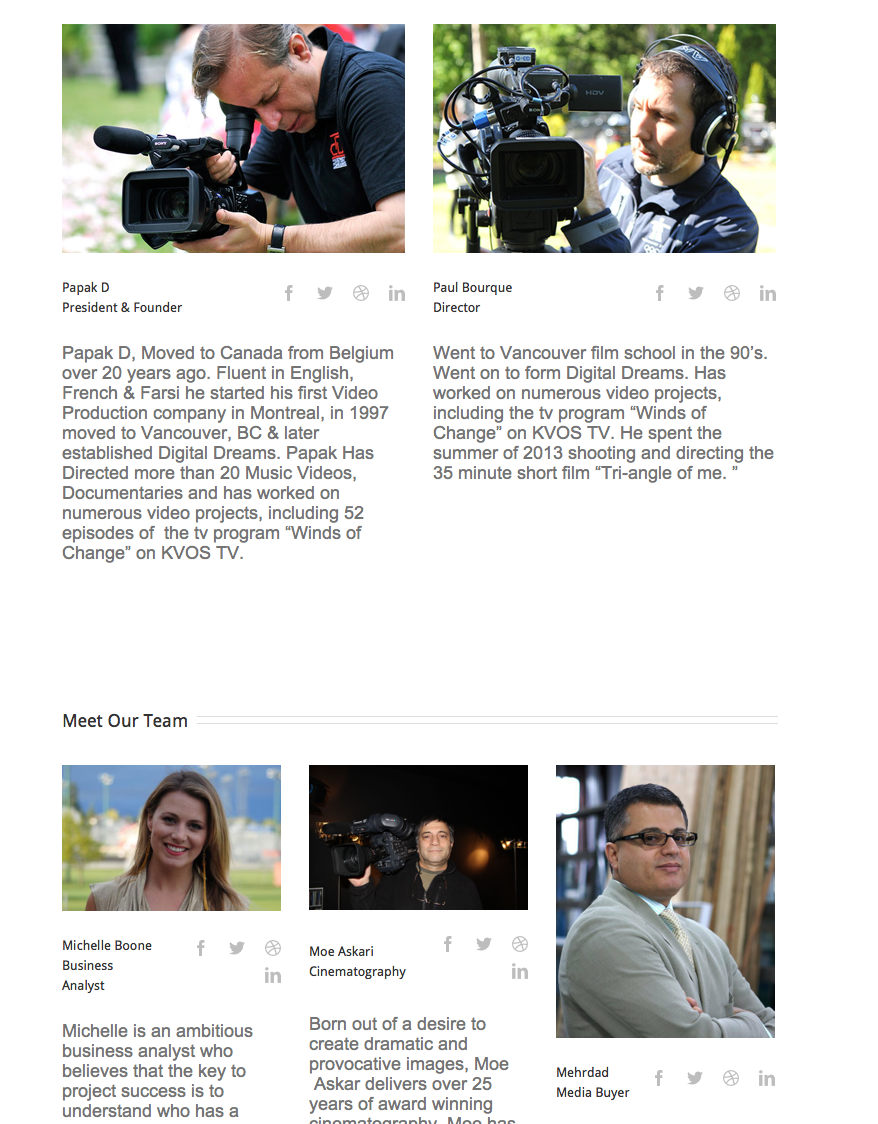View Mehrdad's Twitter profile
This screenshot has width=878, height=1124.
[695, 1078]
